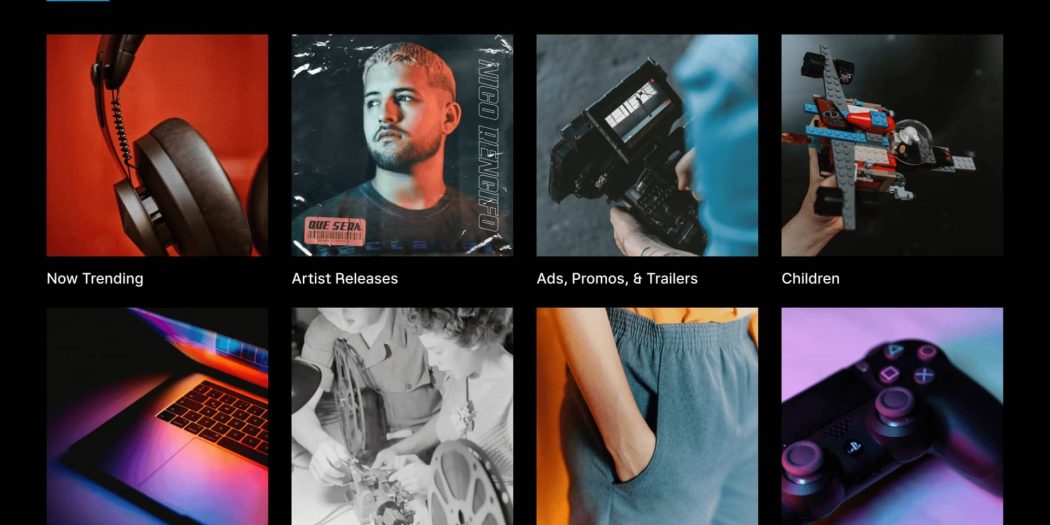Open the black-and-white film reel tile
The height and width of the screenshot is (525, 1050).
coord(402,416)
